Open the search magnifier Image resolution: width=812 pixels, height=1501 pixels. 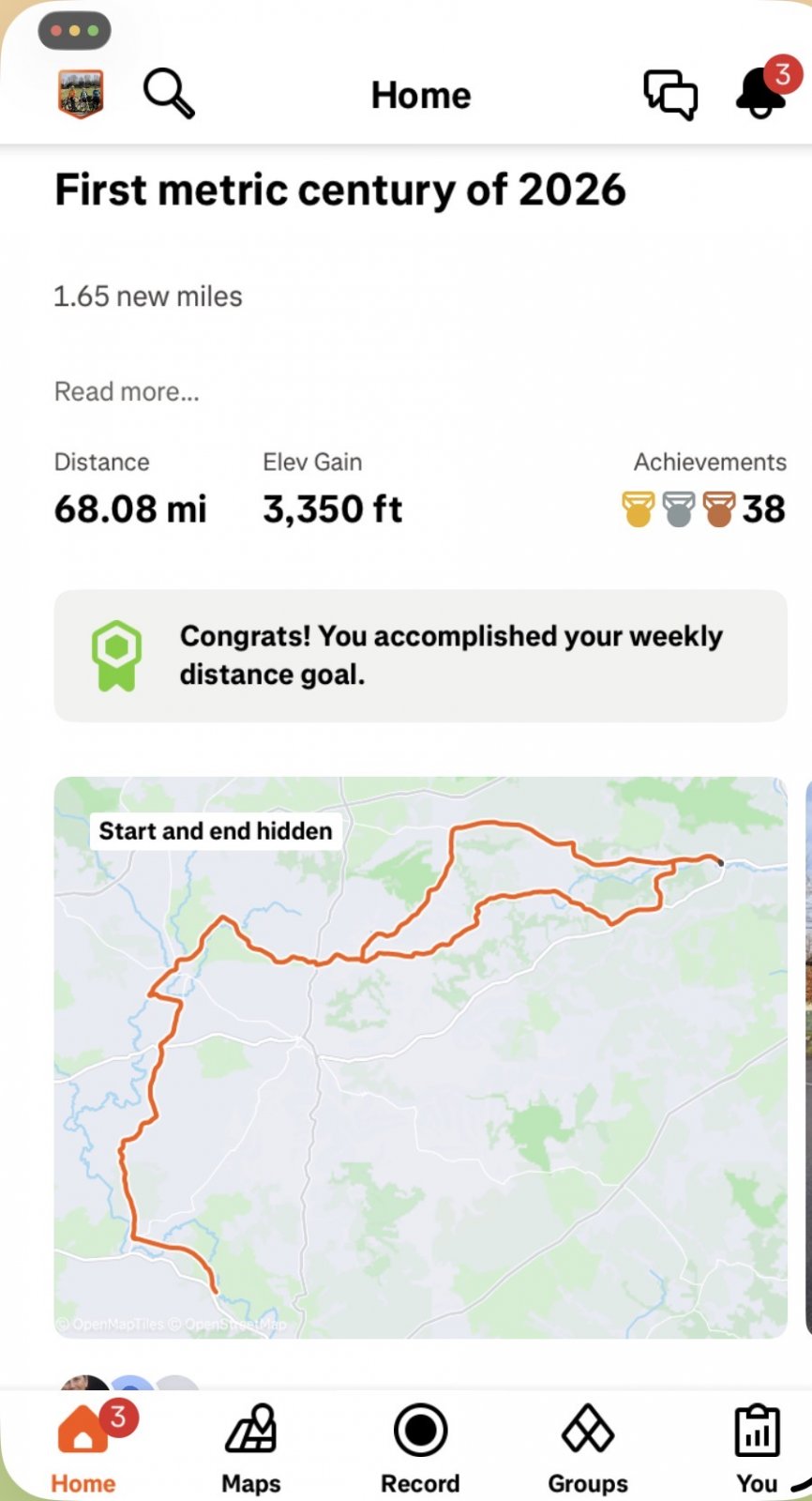[169, 93]
